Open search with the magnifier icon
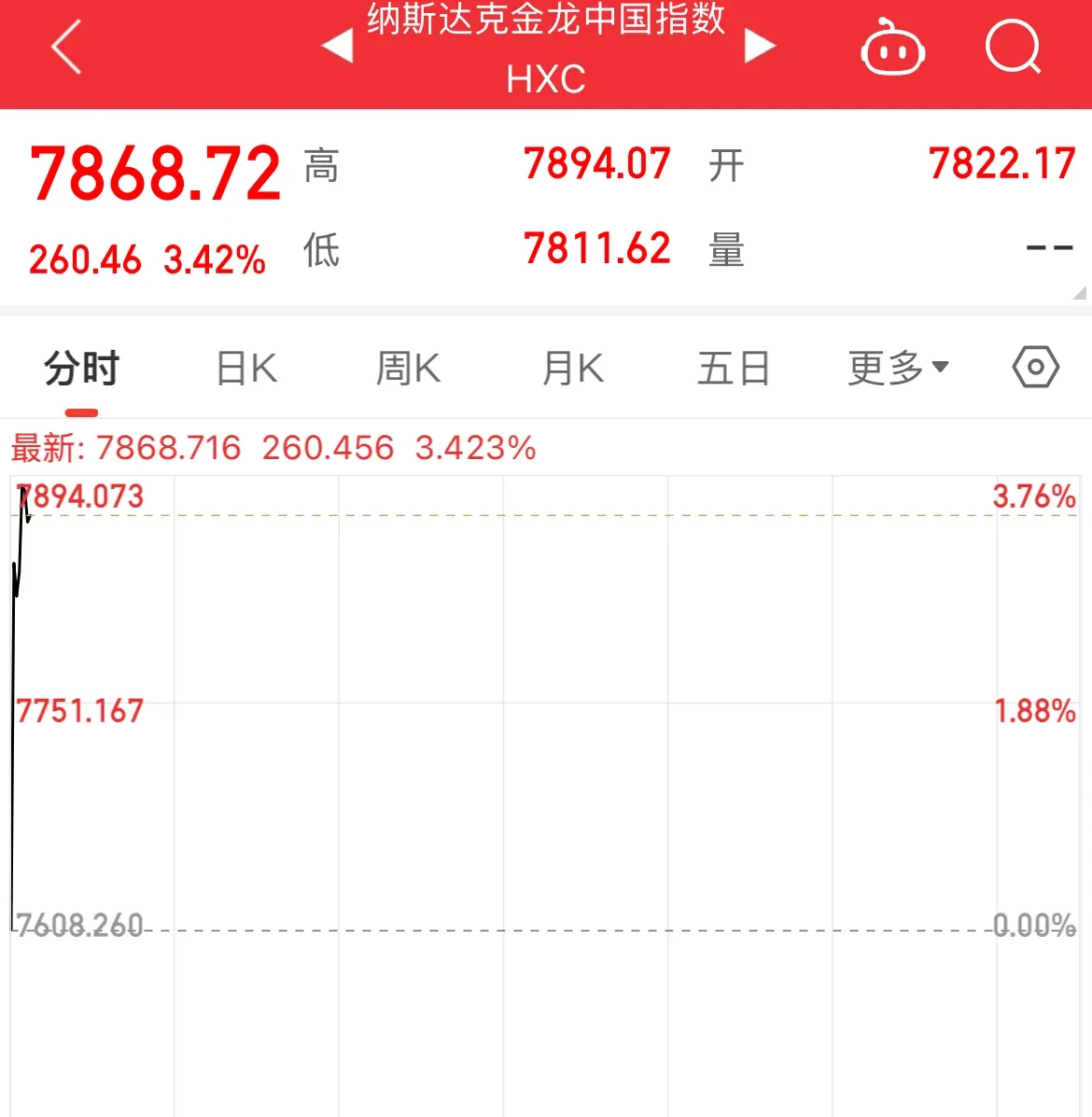Image resolution: width=1092 pixels, height=1117 pixels. coord(1014,47)
